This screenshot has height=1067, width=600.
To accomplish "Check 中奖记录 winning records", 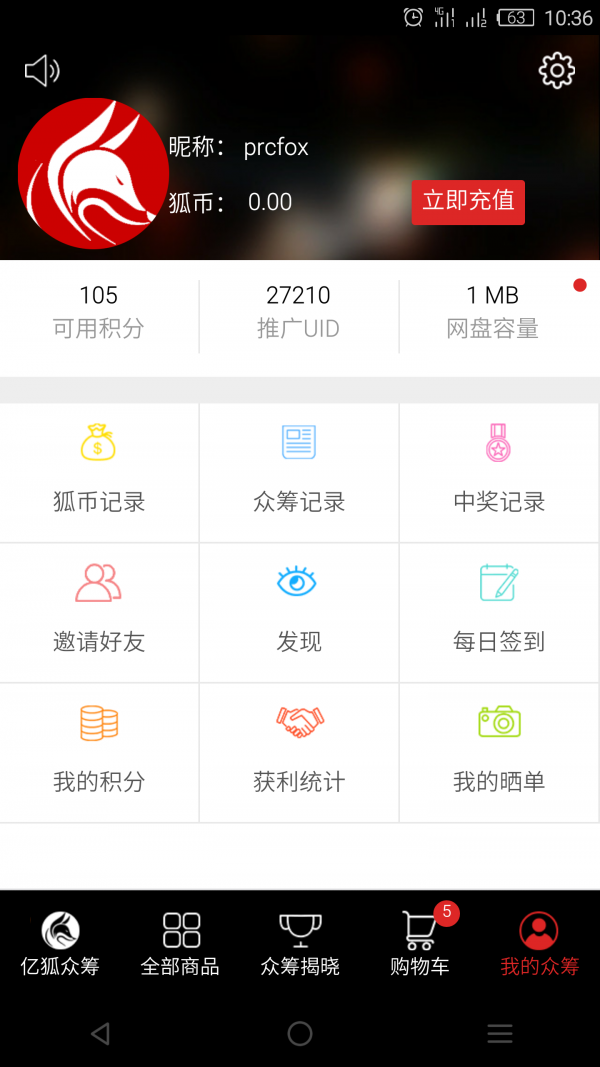I will click(499, 471).
